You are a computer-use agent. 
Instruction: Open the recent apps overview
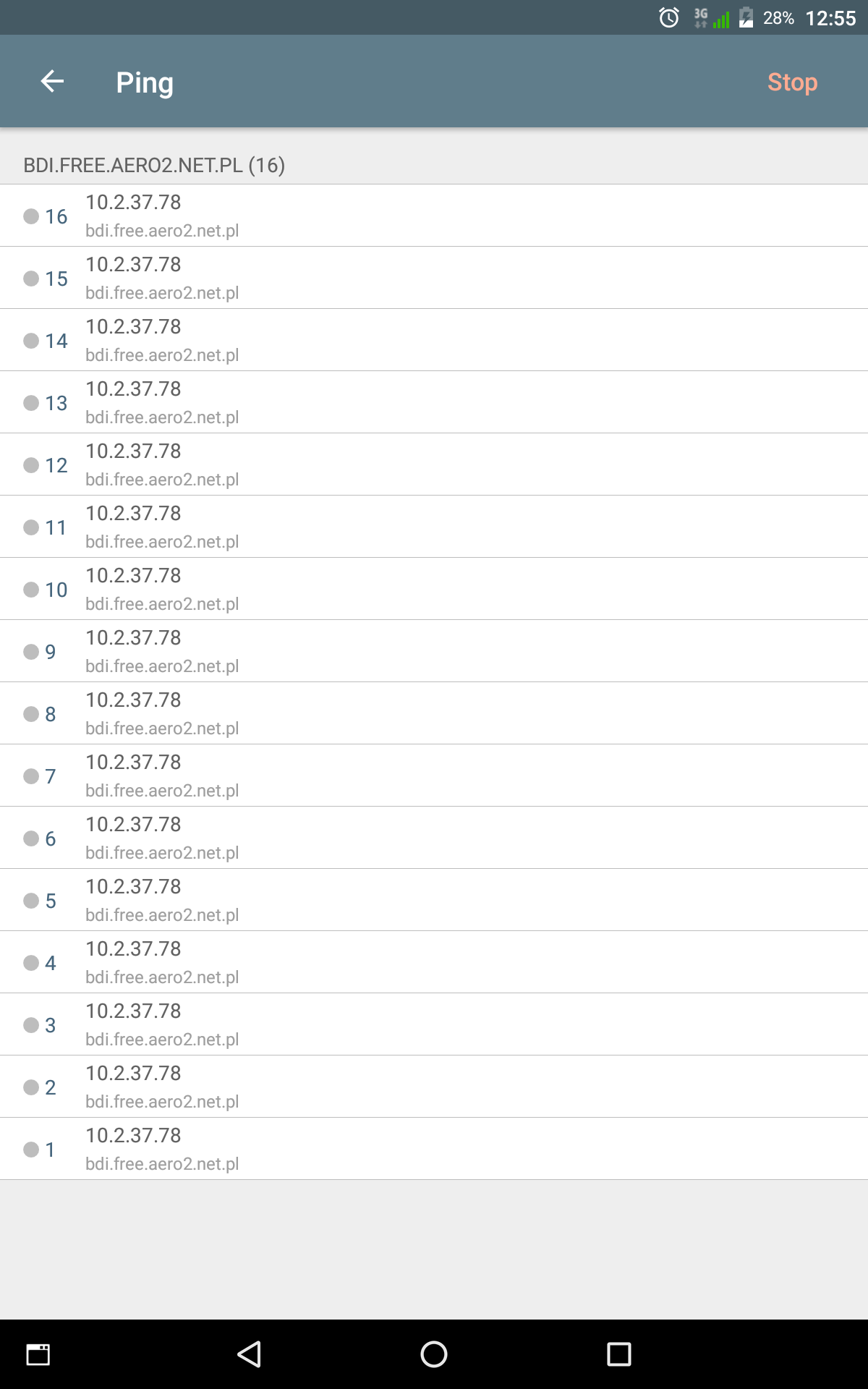point(618,1354)
